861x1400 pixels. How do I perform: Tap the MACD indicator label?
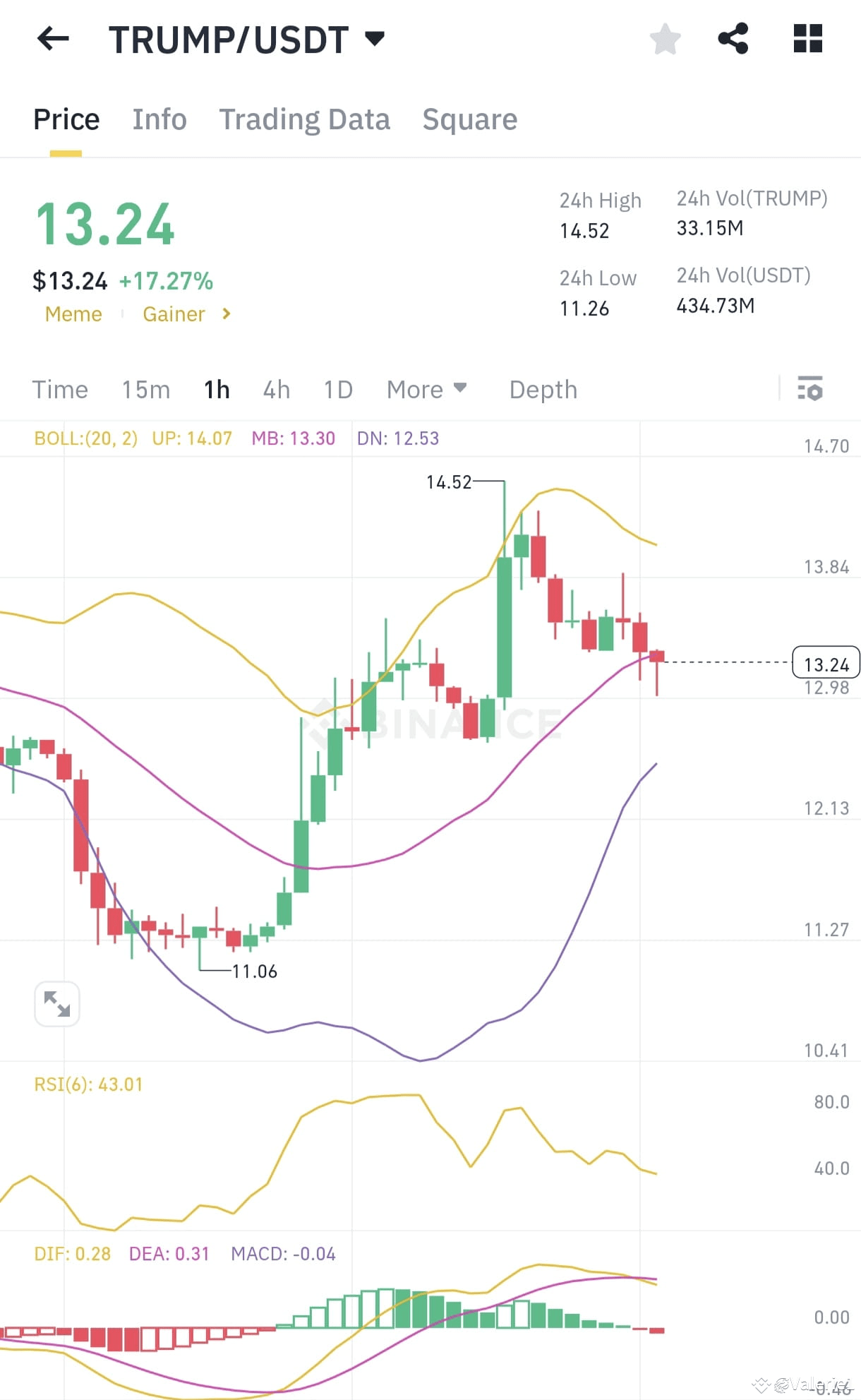[283, 1254]
